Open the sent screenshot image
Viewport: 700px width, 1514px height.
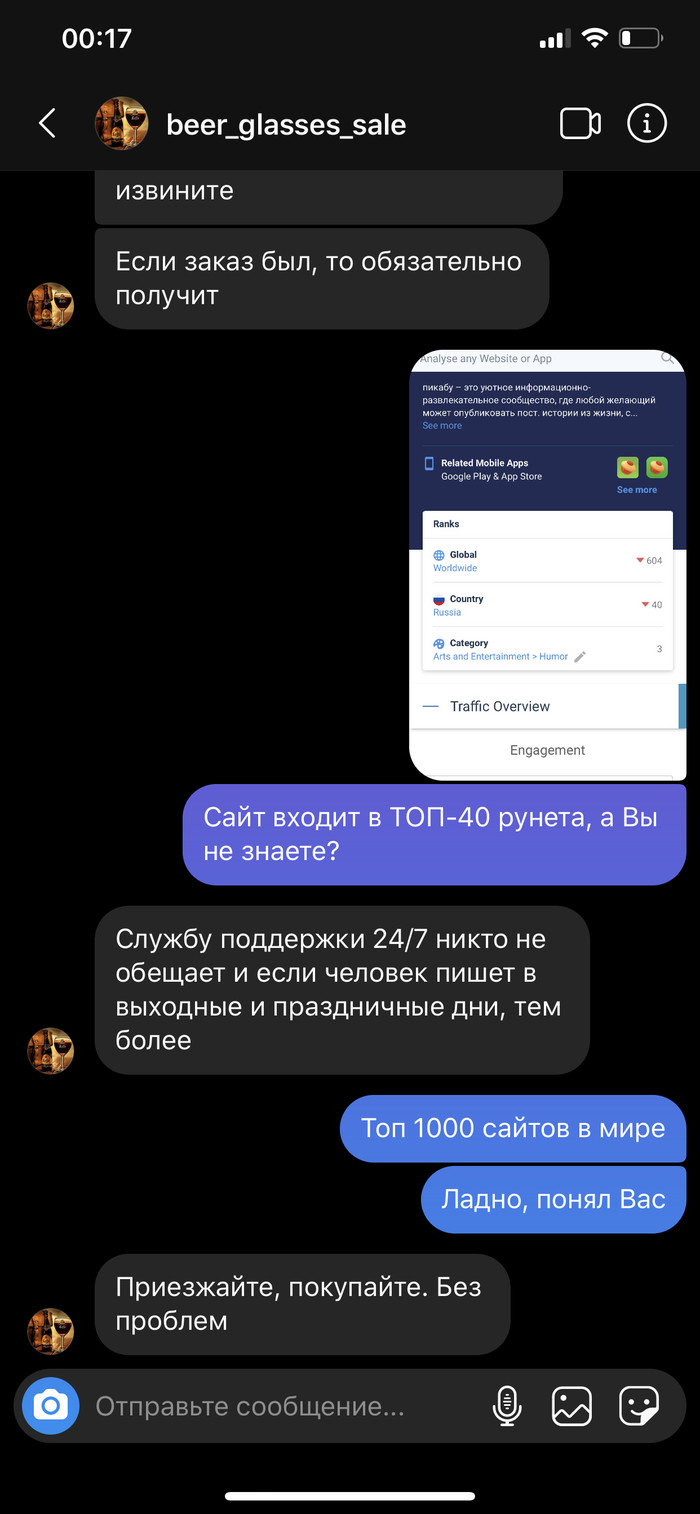tap(547, 565)
